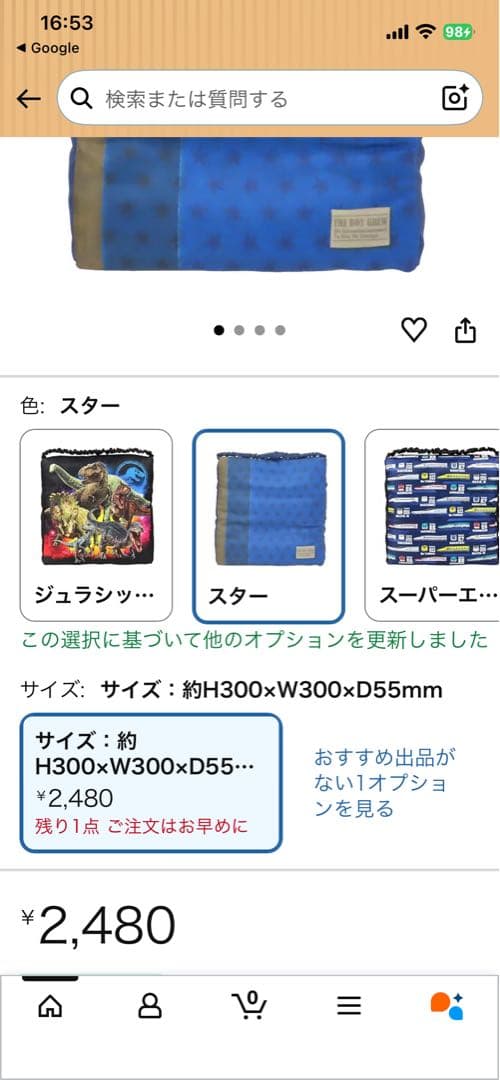The height and width of the screenshot is (1080, 500).
Task: Open the camera lens search icon
Action: tap(455, 98)
